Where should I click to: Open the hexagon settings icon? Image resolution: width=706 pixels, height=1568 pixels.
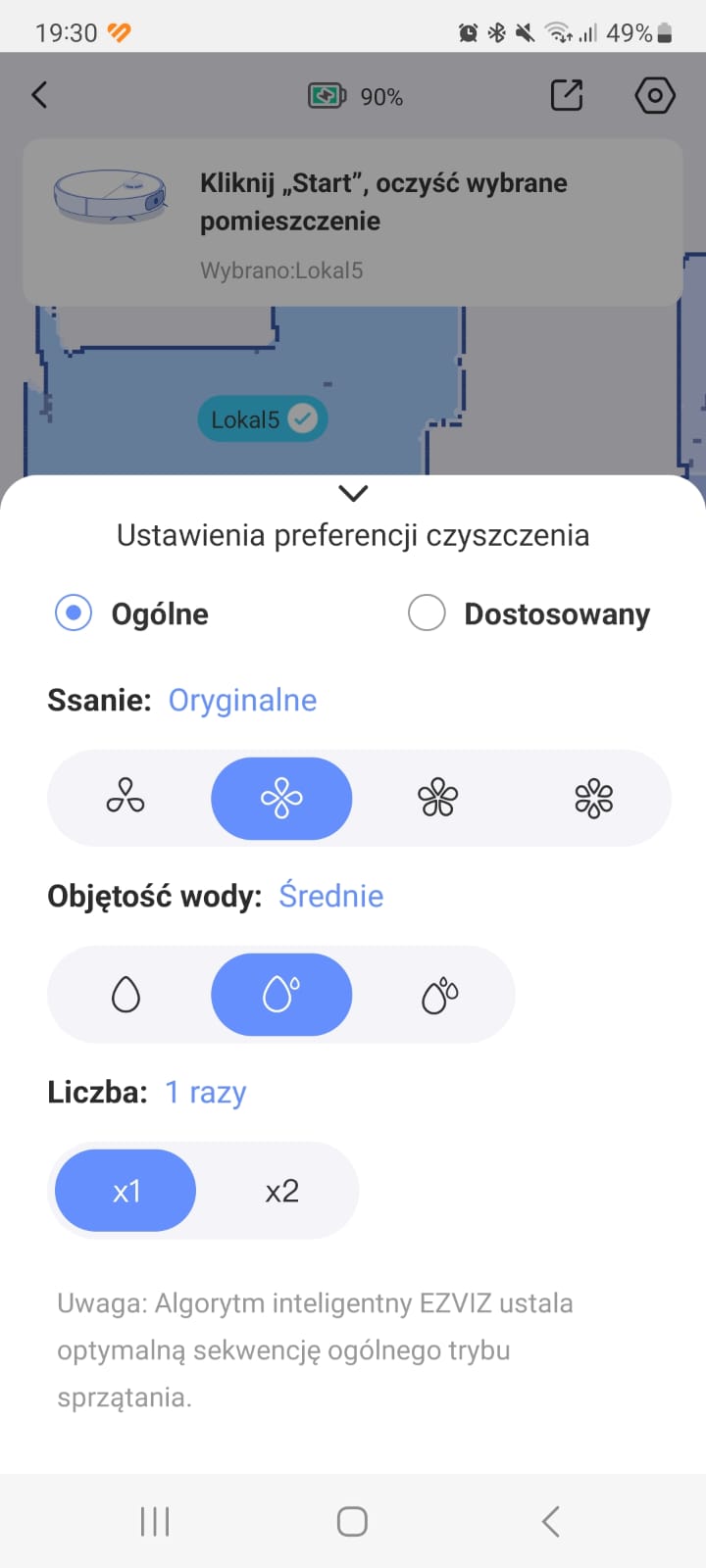tap(654, 95)
